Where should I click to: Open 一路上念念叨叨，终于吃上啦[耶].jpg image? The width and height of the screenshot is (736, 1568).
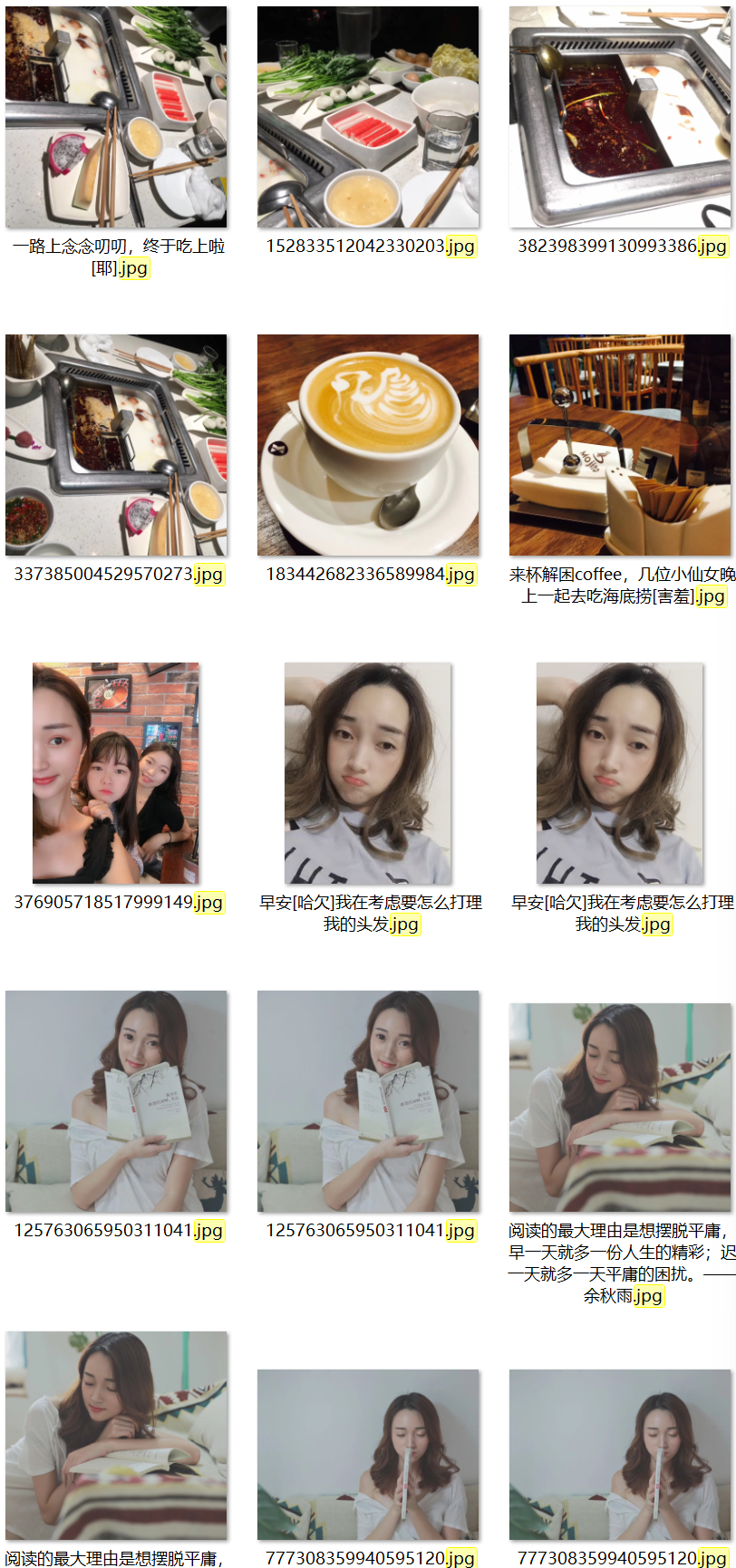(x=116, y=117)
